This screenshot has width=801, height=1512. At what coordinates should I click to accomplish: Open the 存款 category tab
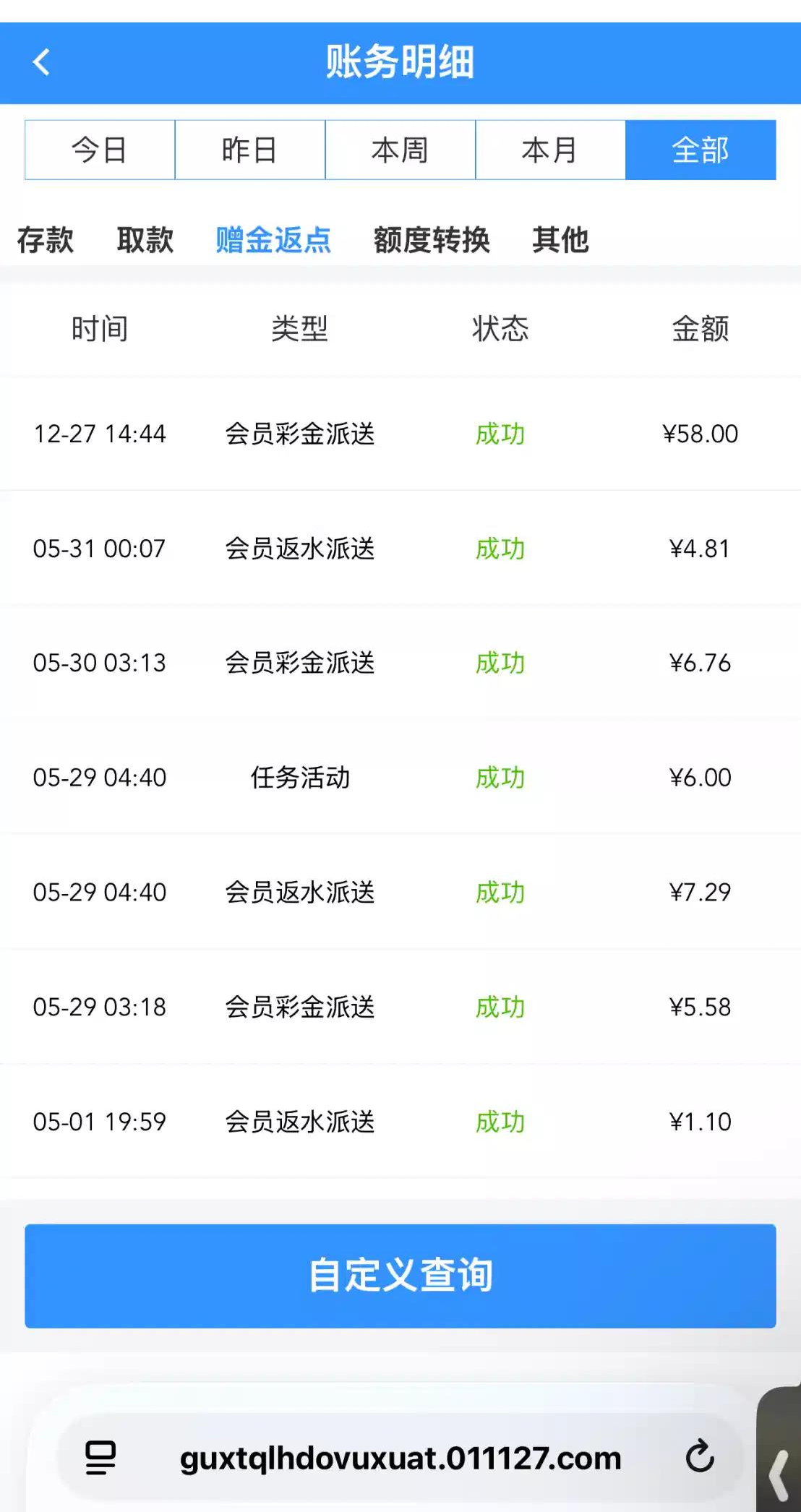46,240
